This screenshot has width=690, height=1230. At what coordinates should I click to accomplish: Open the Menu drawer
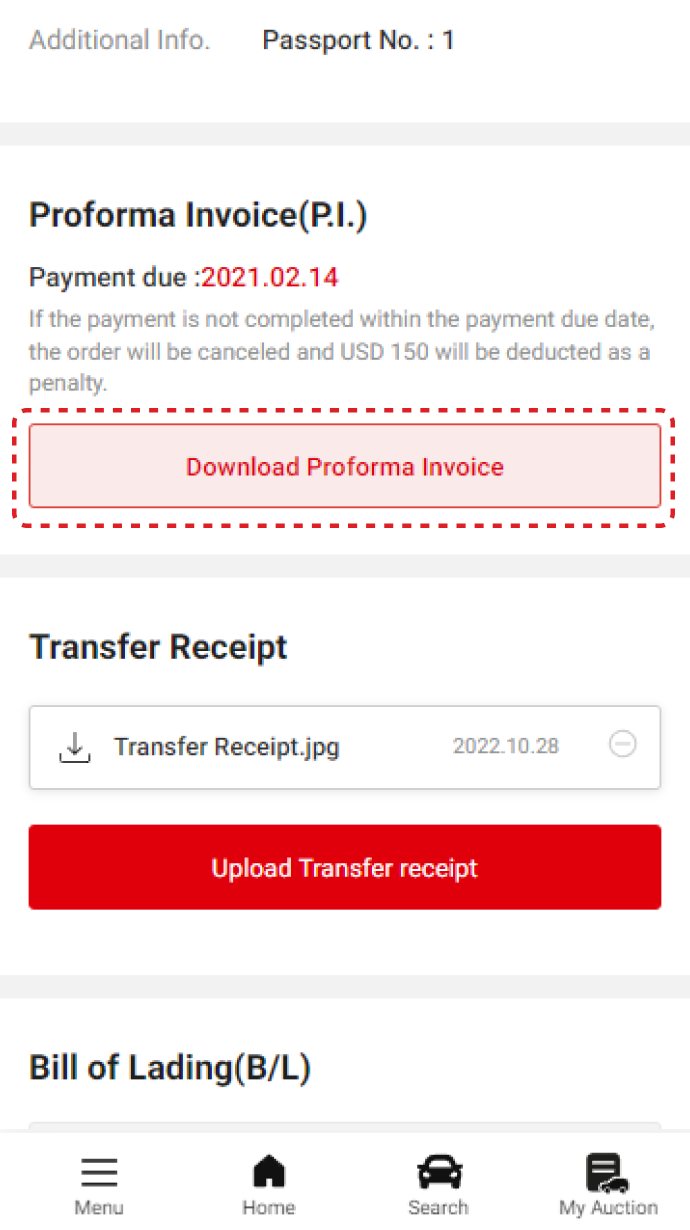[99, 1185]
